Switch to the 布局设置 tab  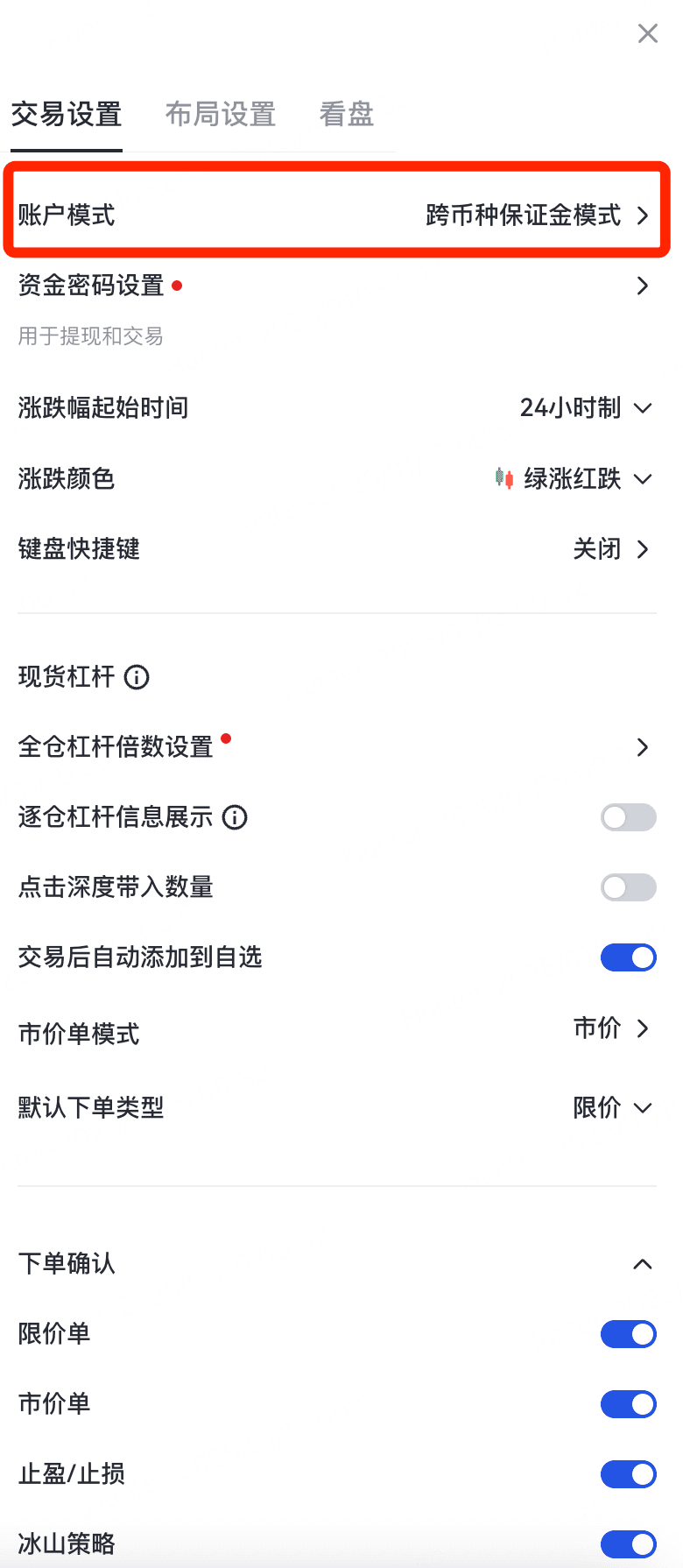[x=221, y=114]
